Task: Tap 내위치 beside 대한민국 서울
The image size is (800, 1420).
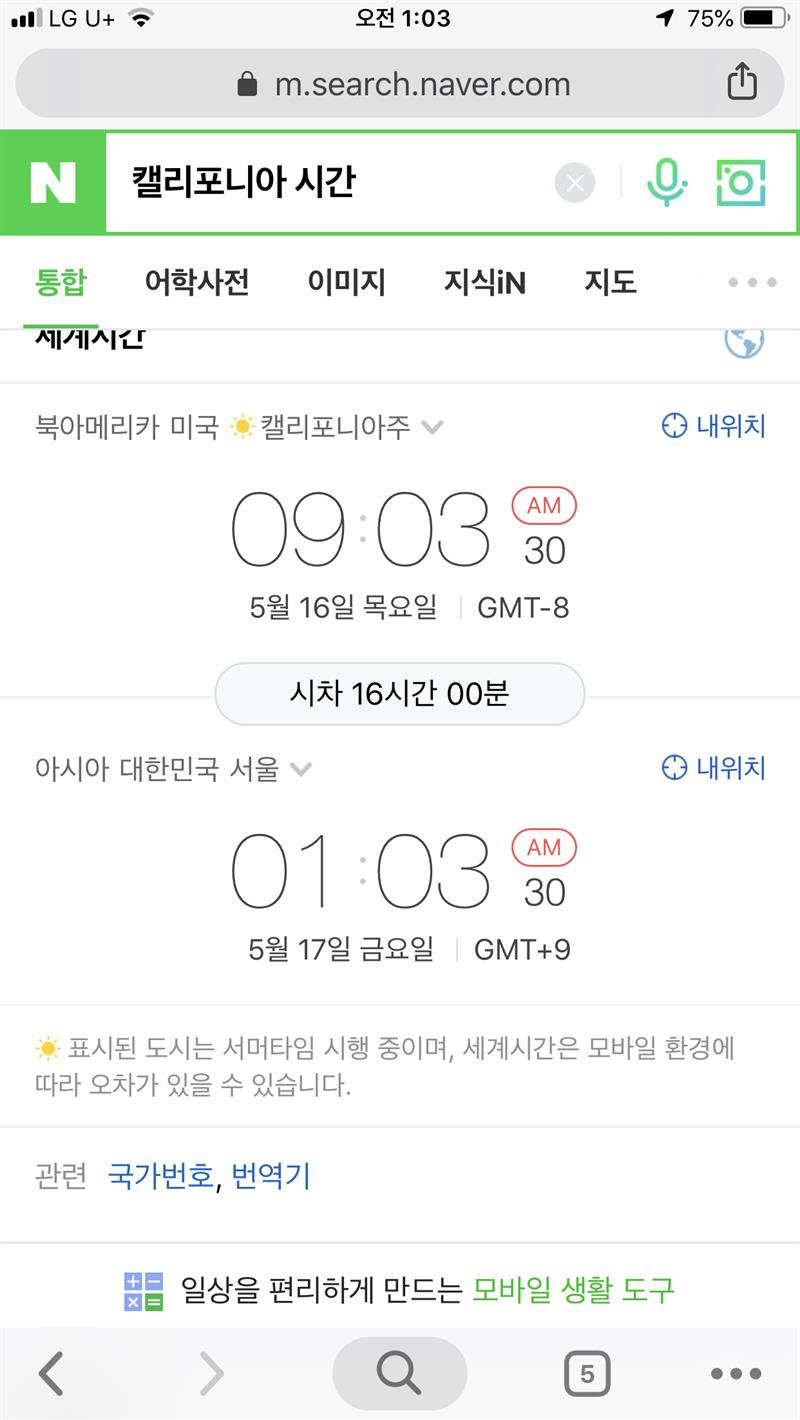Action: [714, 767]
